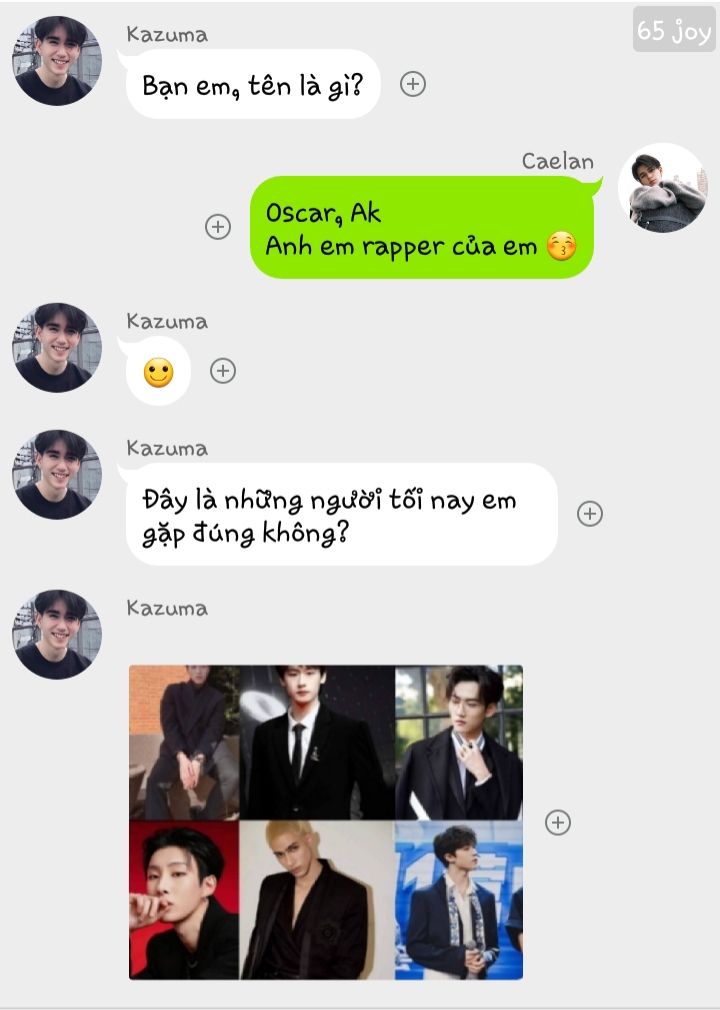The width and height of the screenshot is (720, 1010).
Task: Tap the plus icon beside Caelan's "Oscar, Ak" message
Action: point(217,227)
